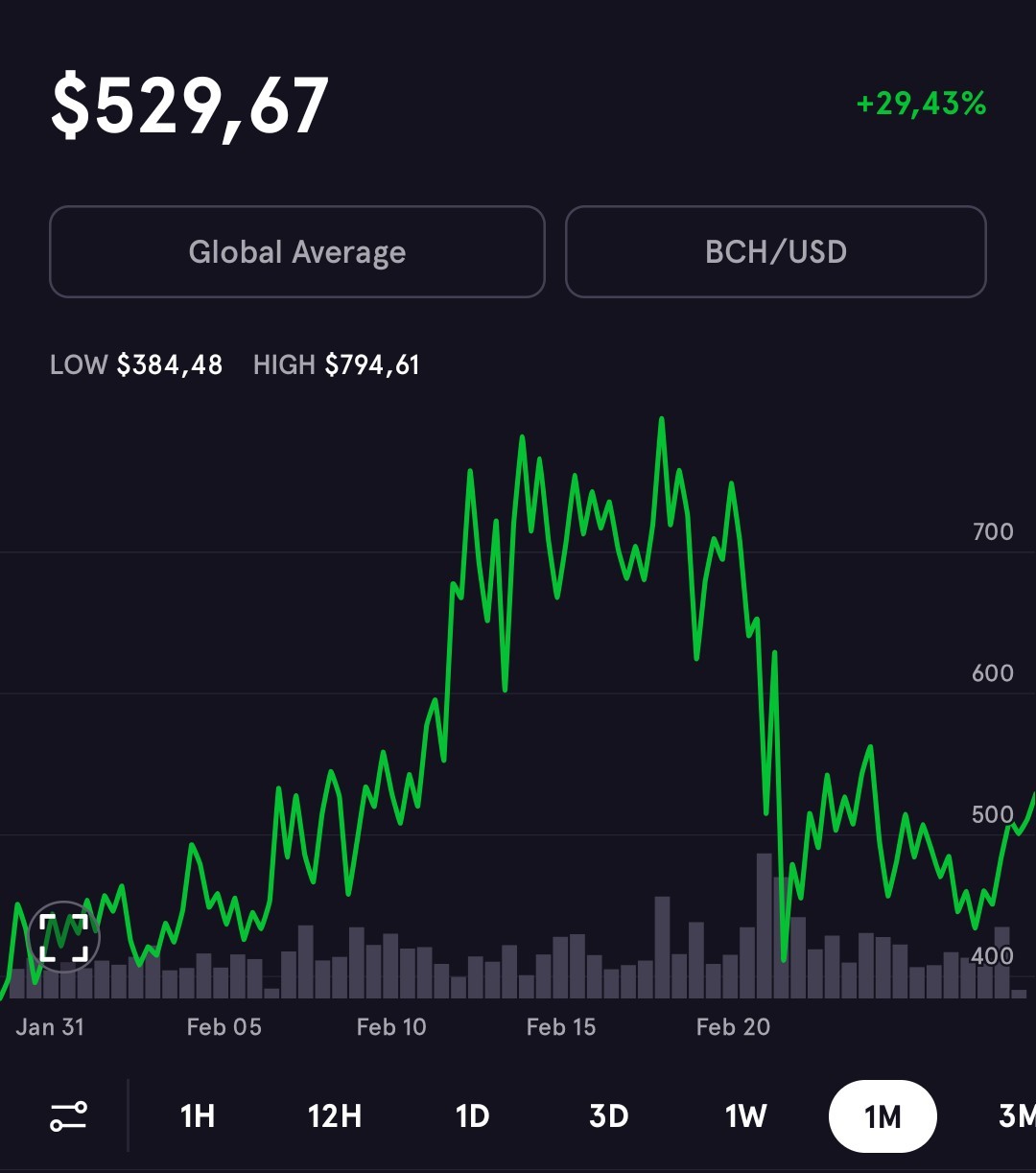Change the BCH/USD currency pair
This screenshot has width=1036, height=1173.
point(776,252)
